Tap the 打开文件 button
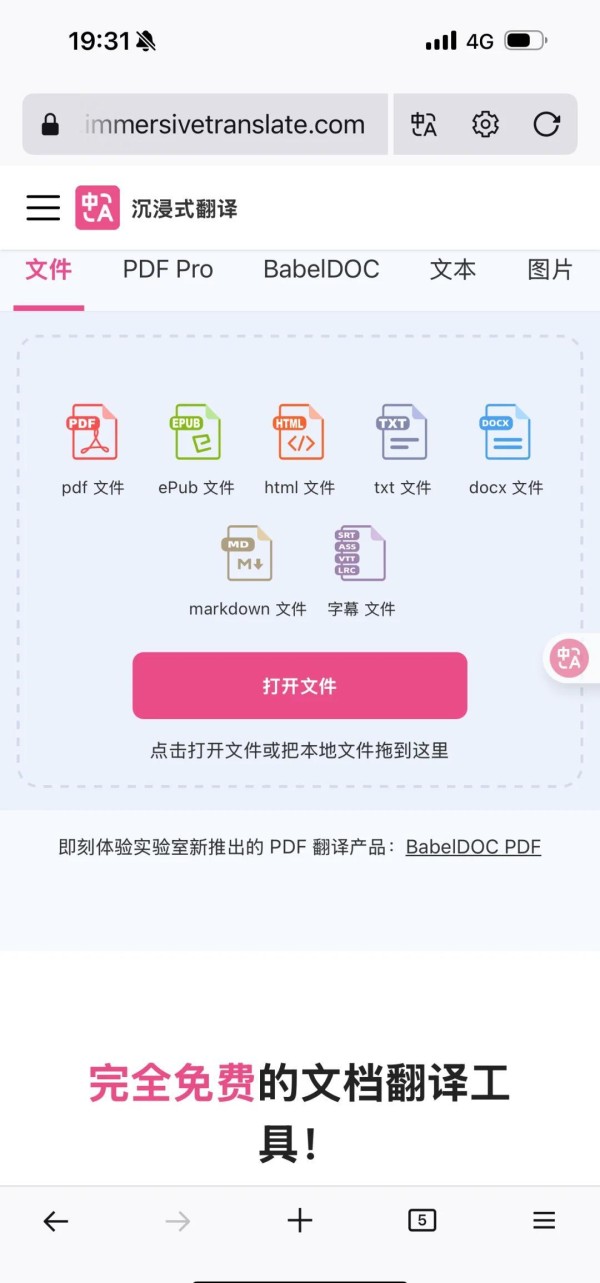Image resolution: width=600 pixels, height=1283 pixels. 300,686
